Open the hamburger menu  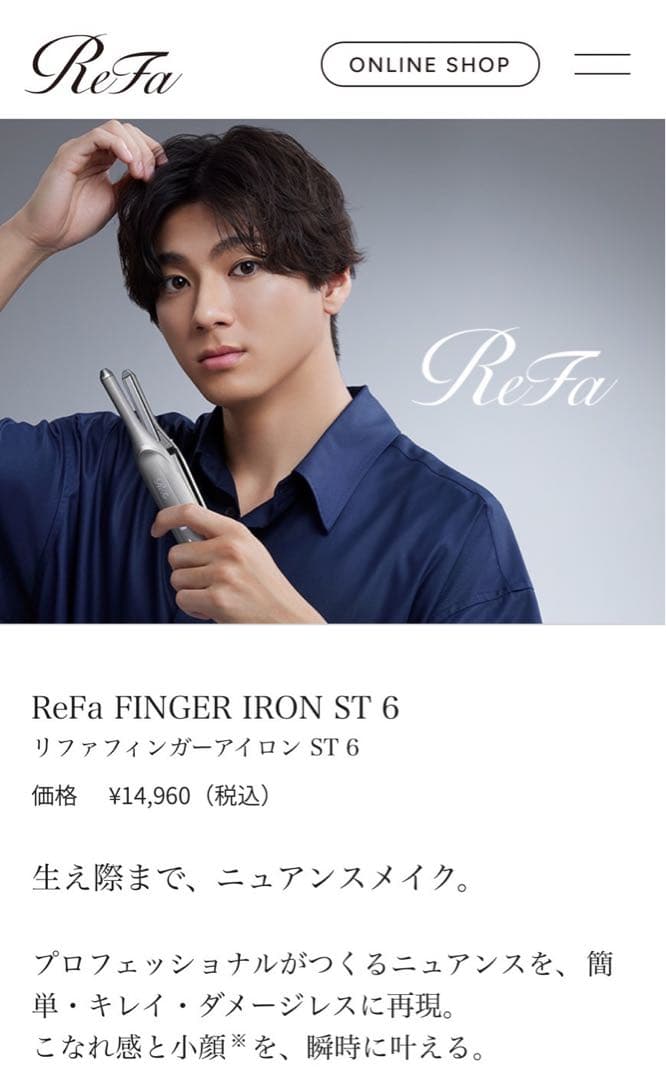coord(602,65)
